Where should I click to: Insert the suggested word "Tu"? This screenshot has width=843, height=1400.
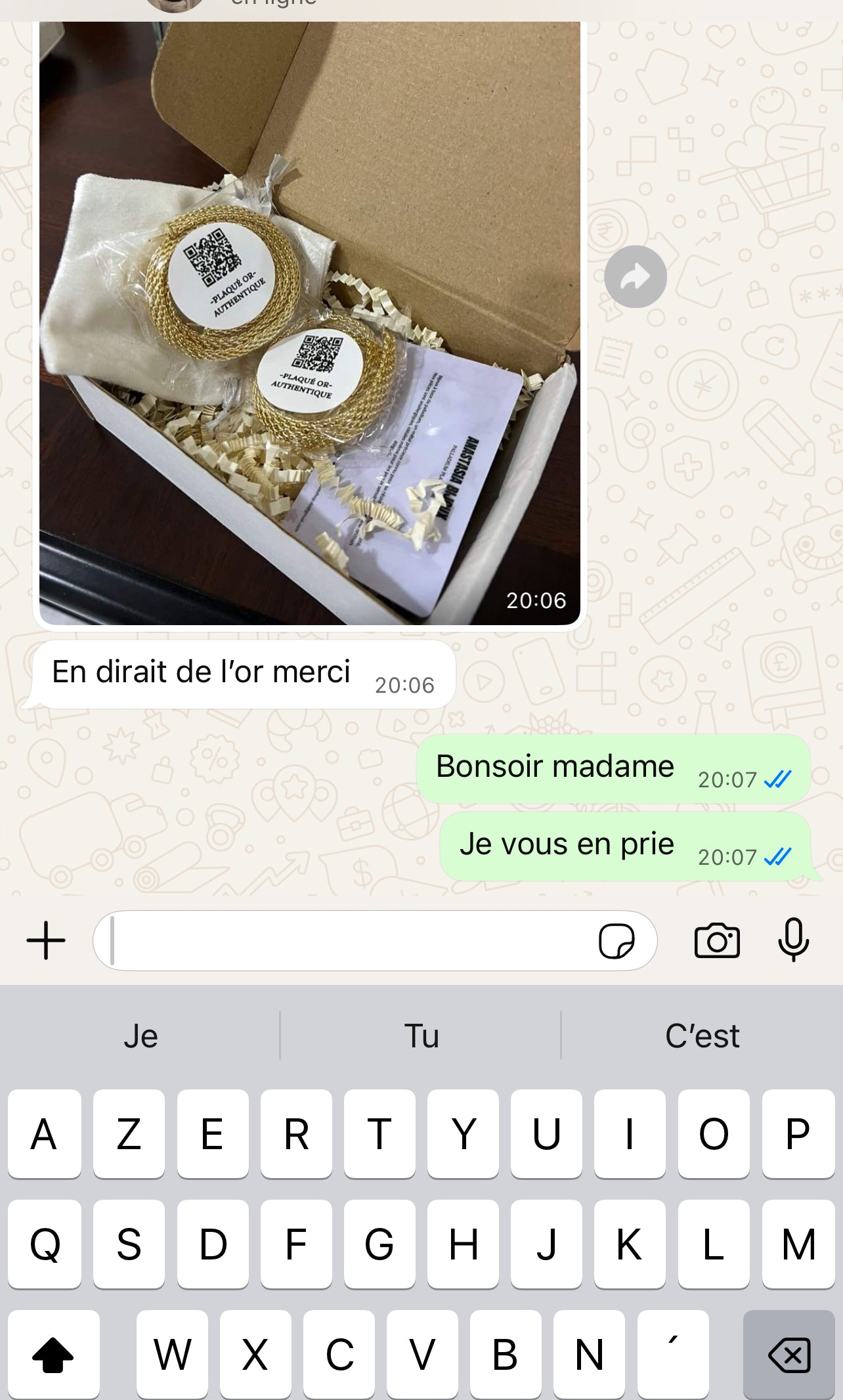point(421,1036)
